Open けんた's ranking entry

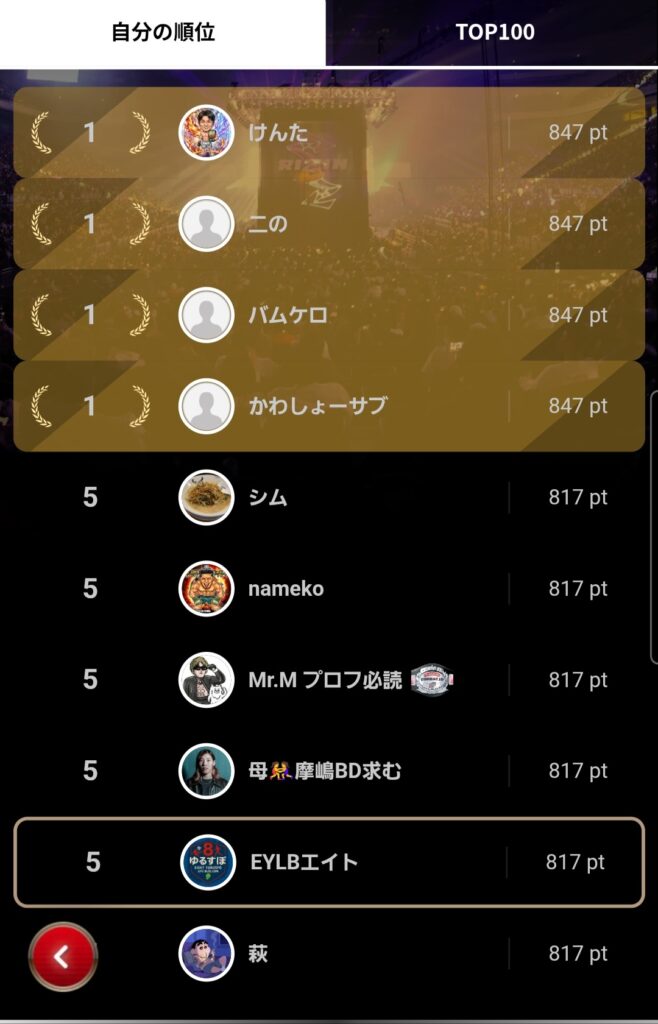[329, 132]
